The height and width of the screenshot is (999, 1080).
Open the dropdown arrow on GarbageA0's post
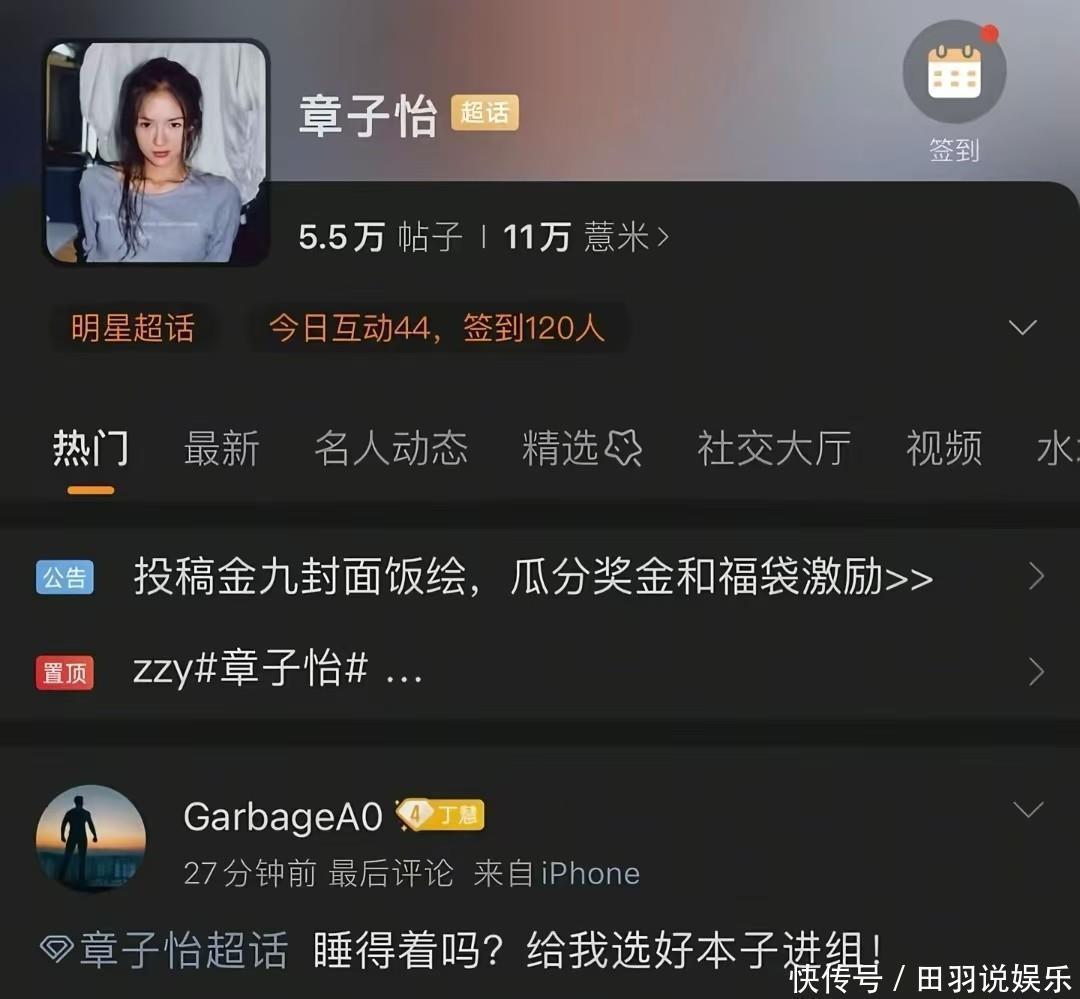pyautogui.click(x=1028, y=809)
